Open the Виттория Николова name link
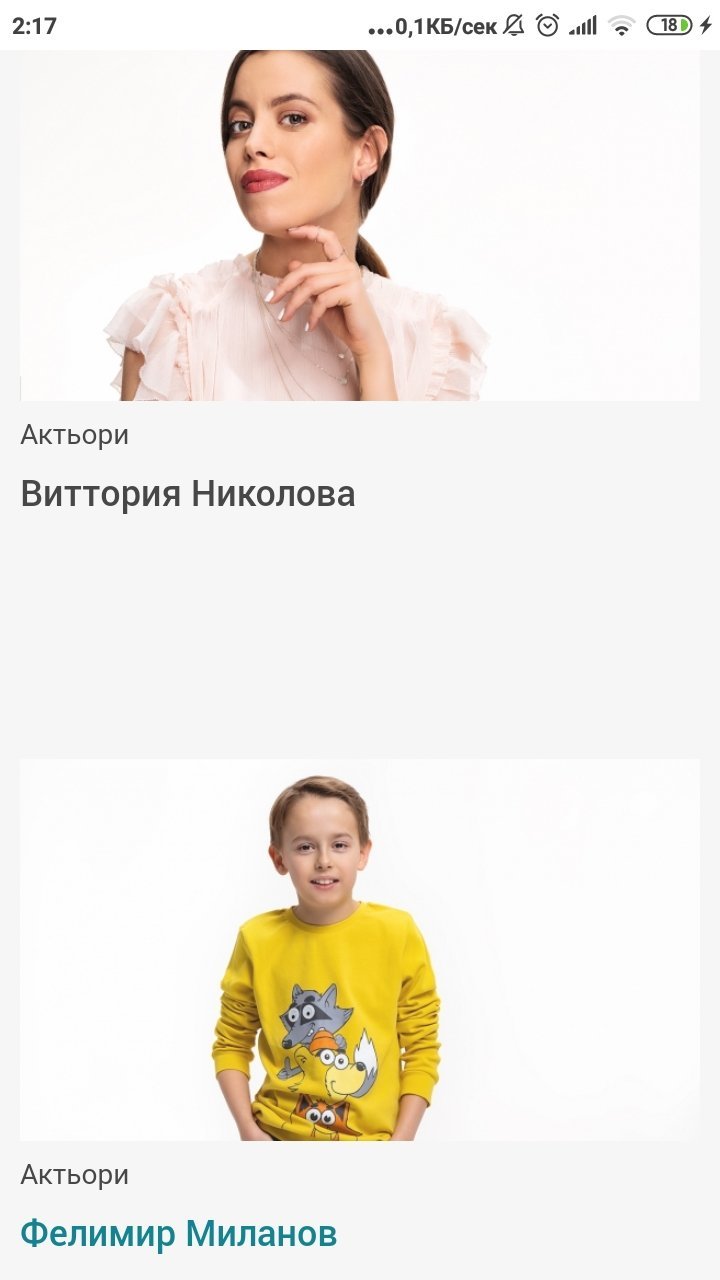 [188, 494]
